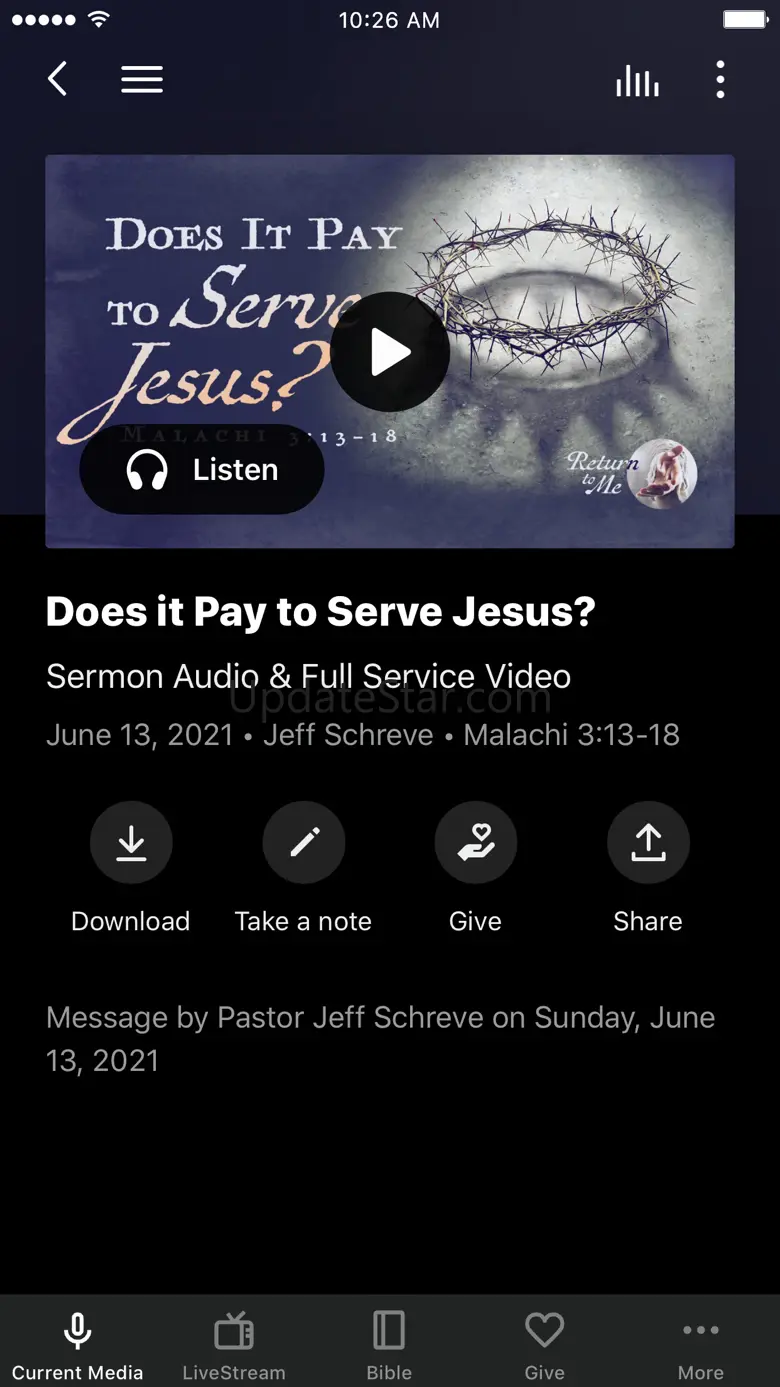Select the Give tab in bottom bar
780x1387 pixels.
545,1343
